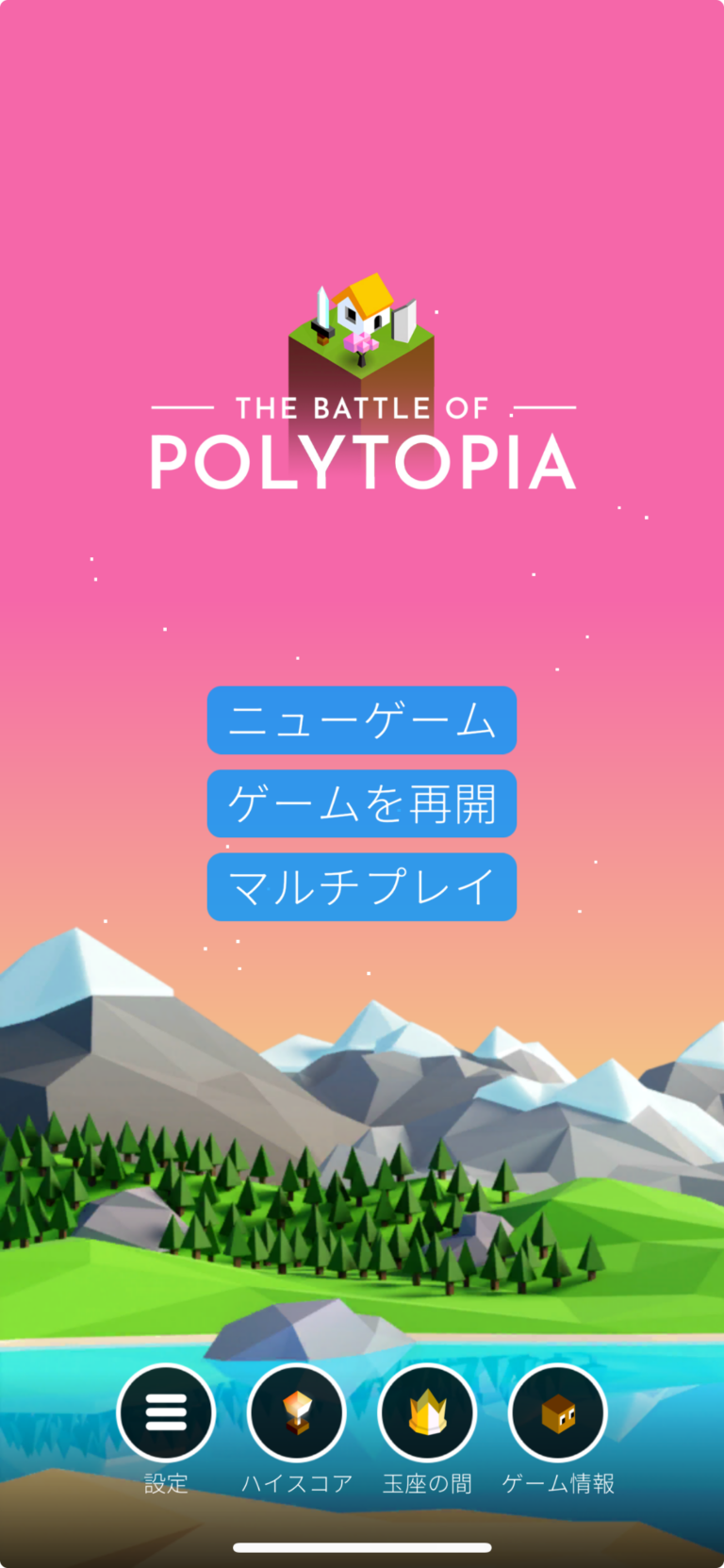
Task: View the ハイスコア high scores
Action: (296, 1412)
